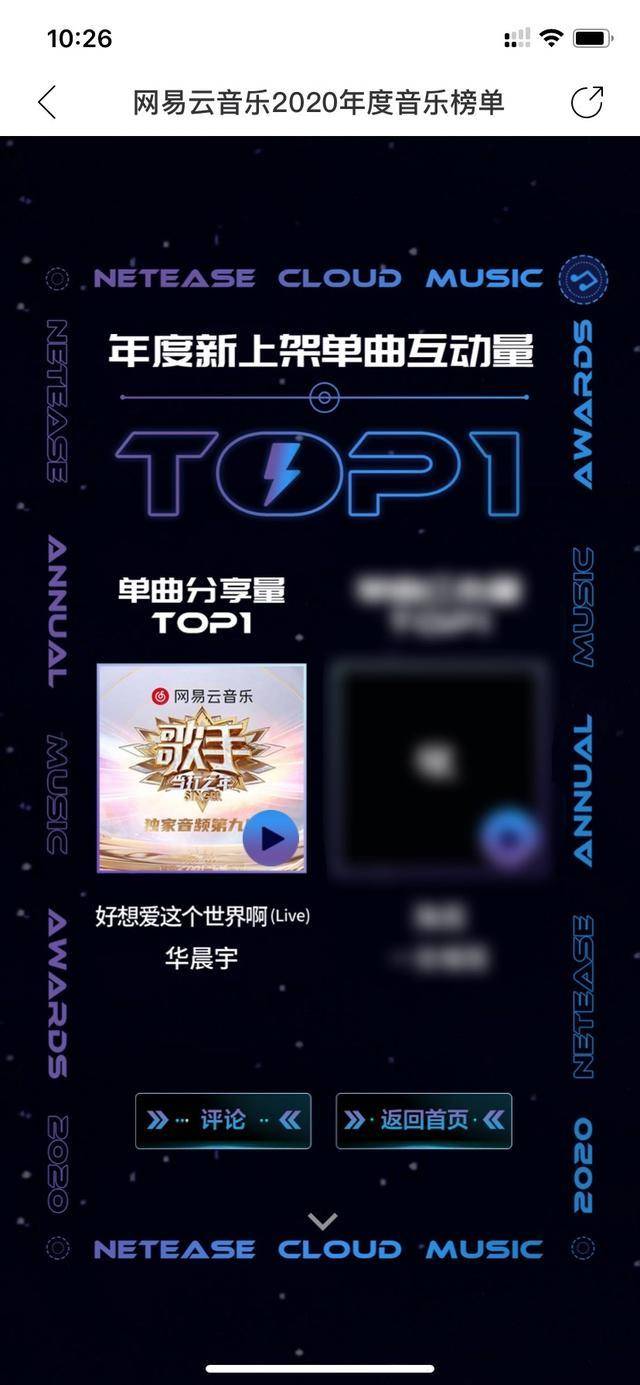Open the 评论 comments button
The width and height of the screenshot is (640, 1385).
(x=223, y=1120)
